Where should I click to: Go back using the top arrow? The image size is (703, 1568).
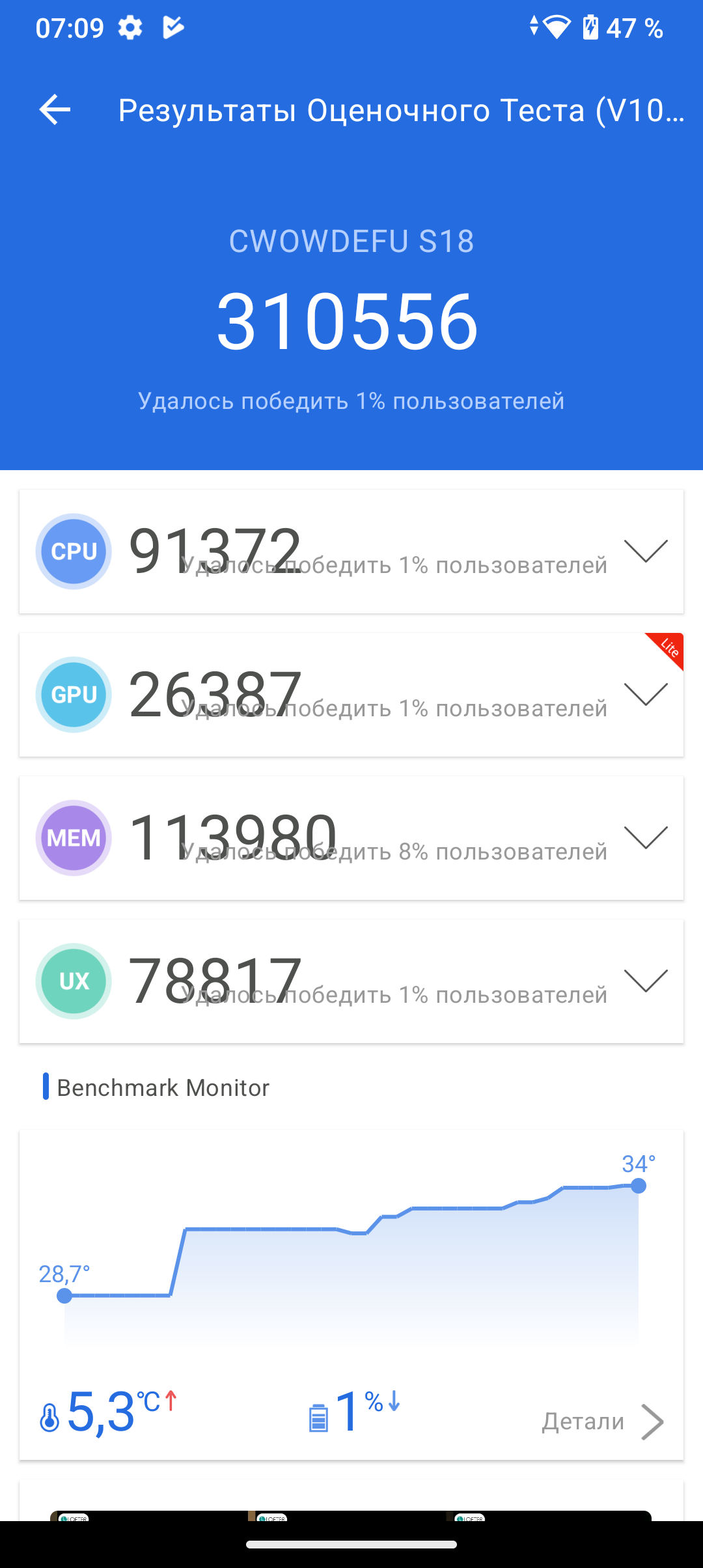click(x=55, y=109)
